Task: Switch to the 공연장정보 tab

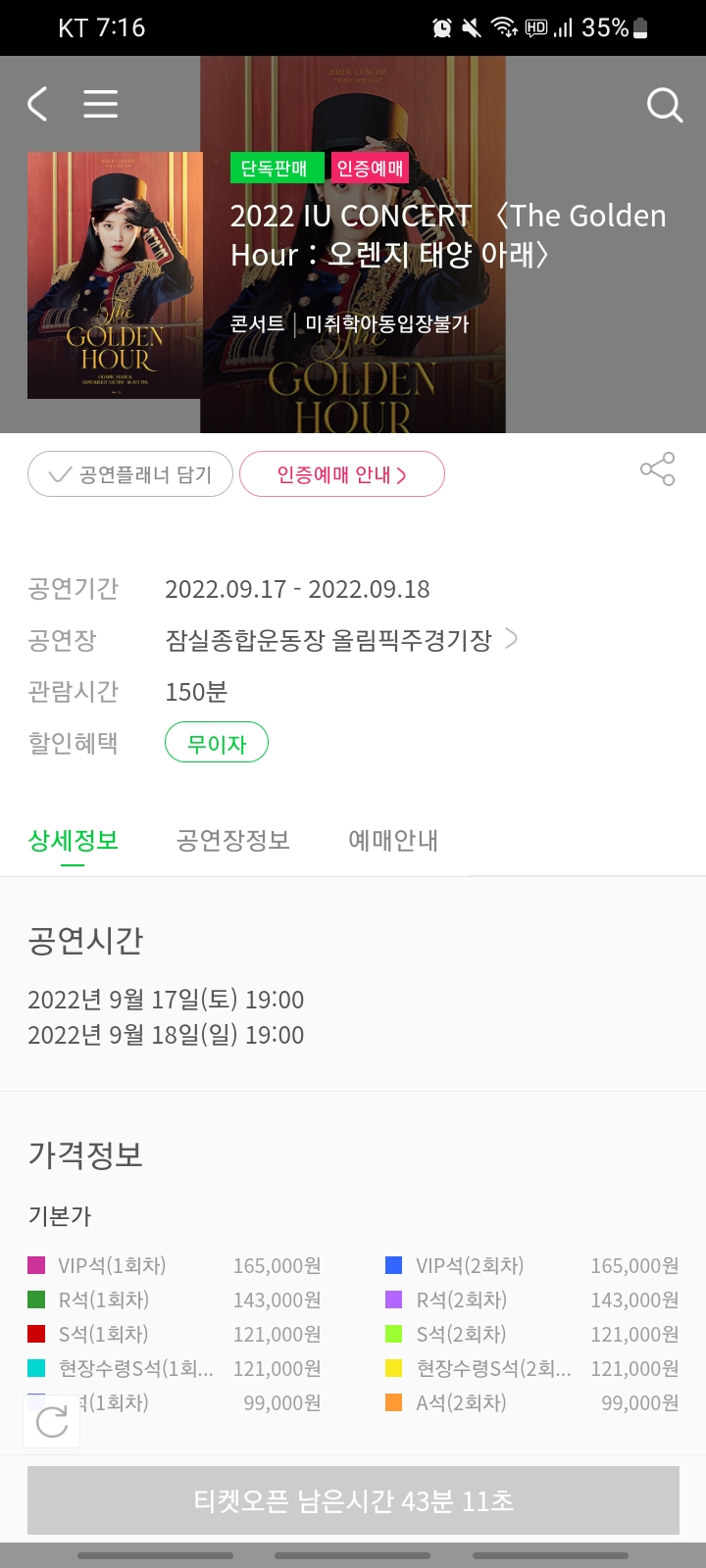Action: [x=232, y=841]
